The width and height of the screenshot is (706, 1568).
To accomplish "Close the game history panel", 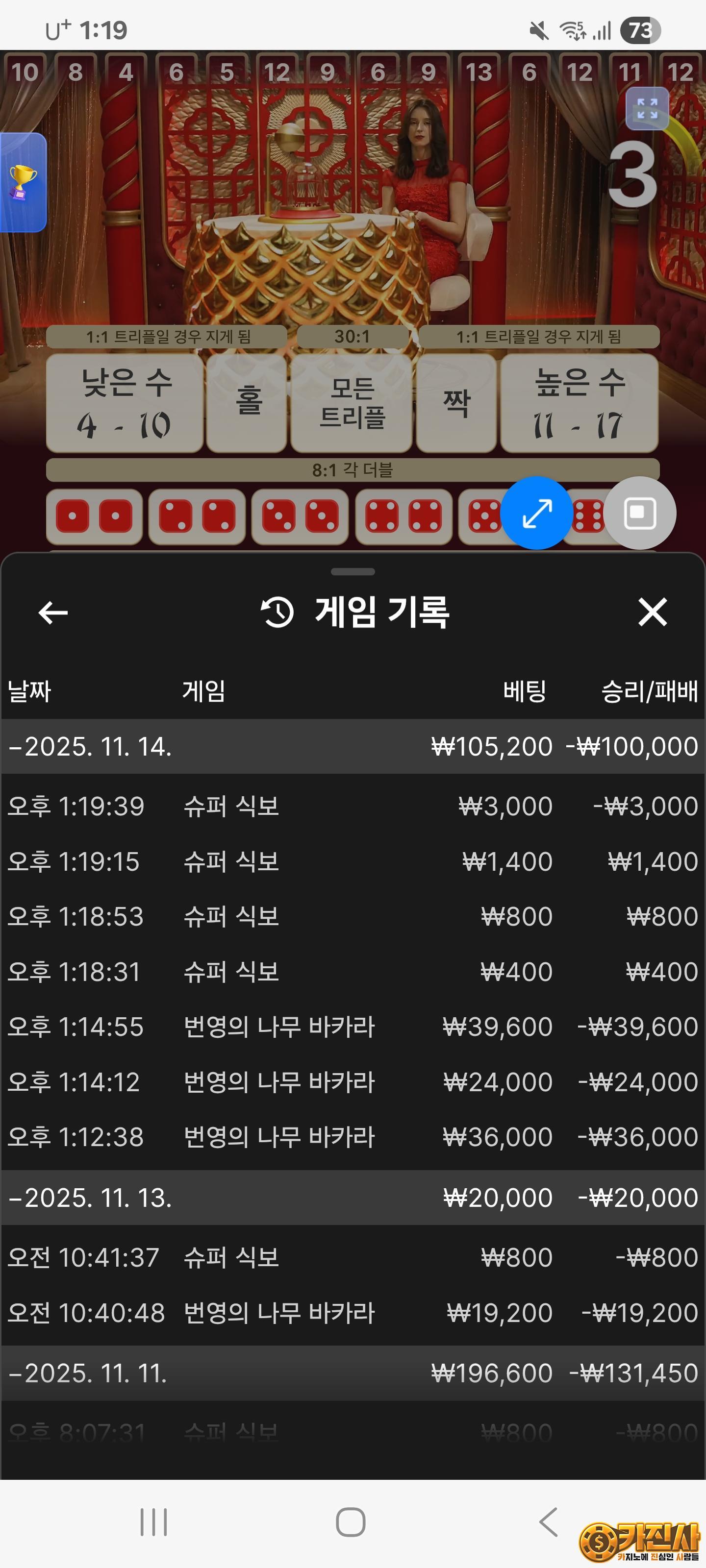I will click(653, 612).
